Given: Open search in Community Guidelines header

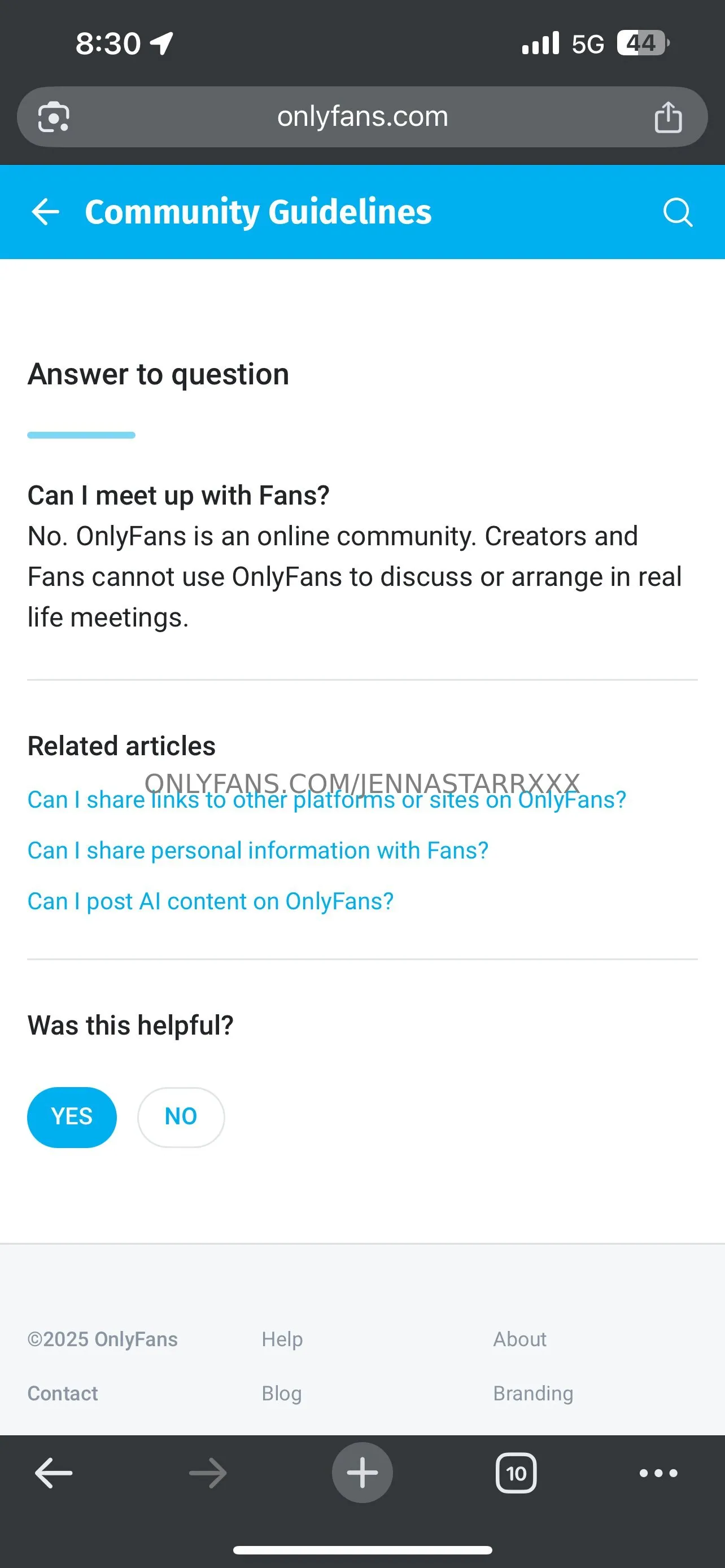Looking at the screenshot, I should coord(677,212).
